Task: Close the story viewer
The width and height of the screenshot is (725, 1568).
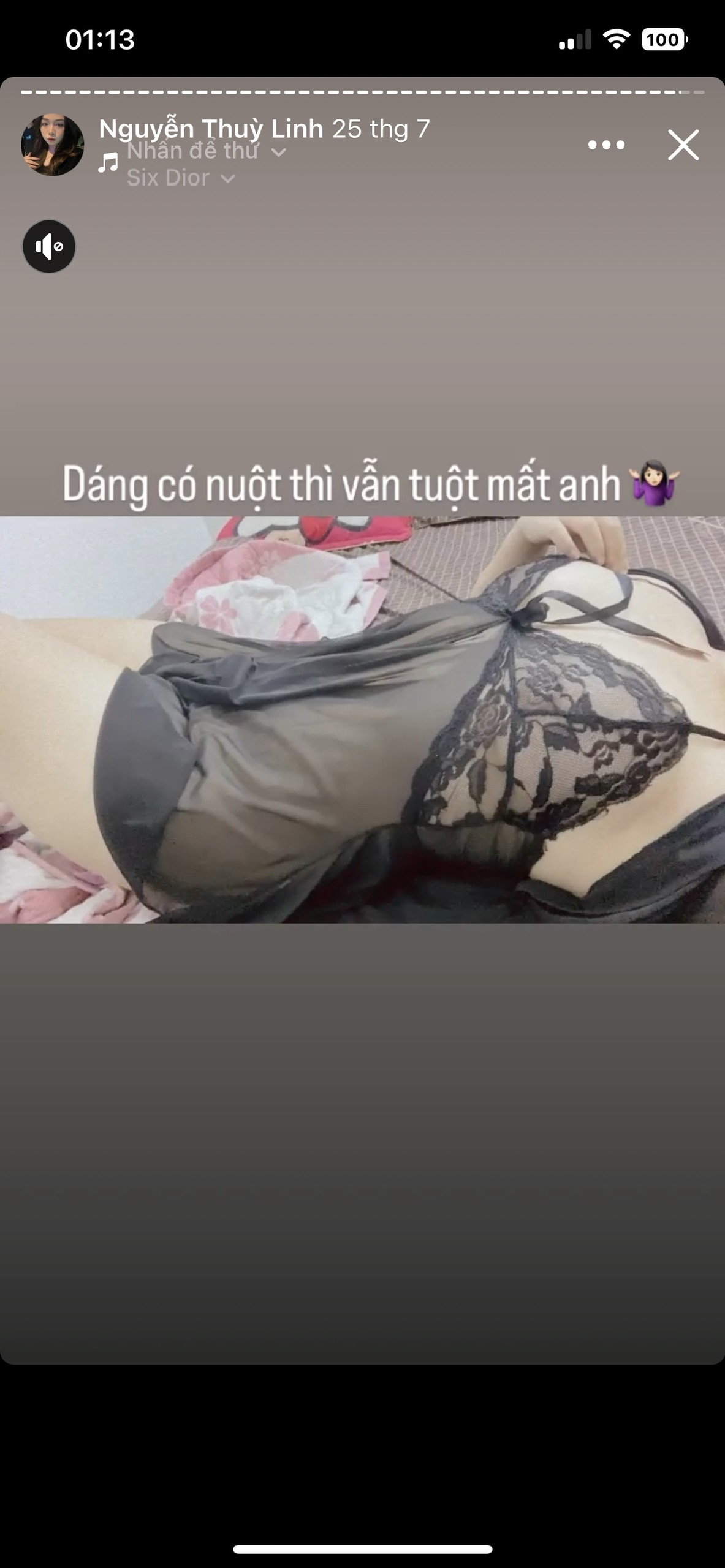Action: (683, 145)
